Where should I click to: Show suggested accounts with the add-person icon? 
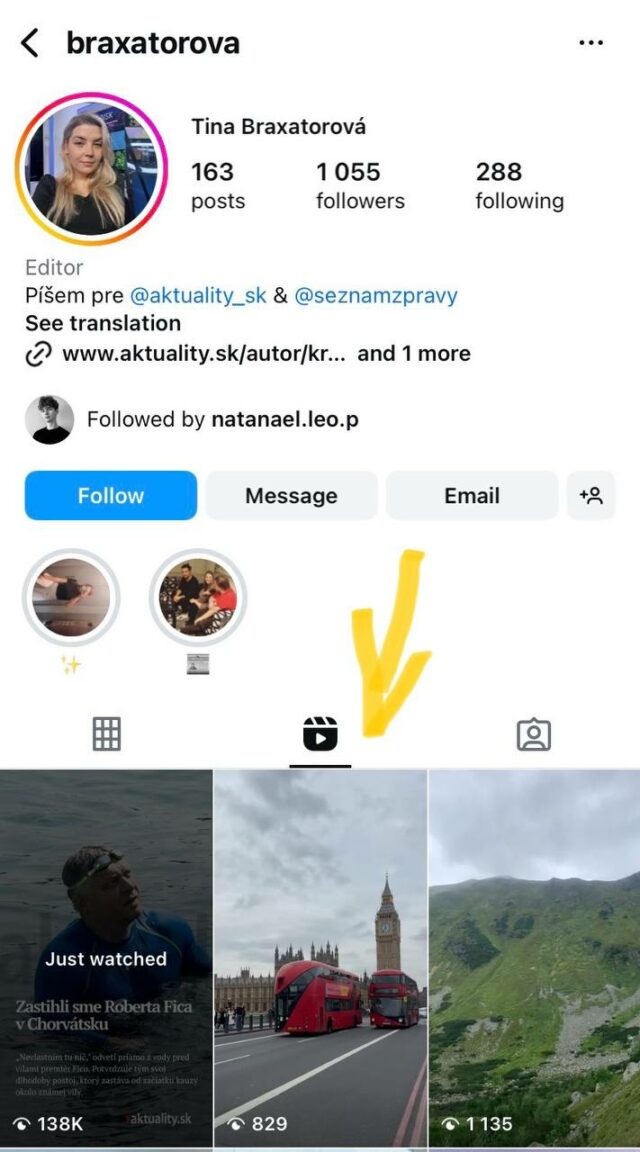(x=590, y=496)
